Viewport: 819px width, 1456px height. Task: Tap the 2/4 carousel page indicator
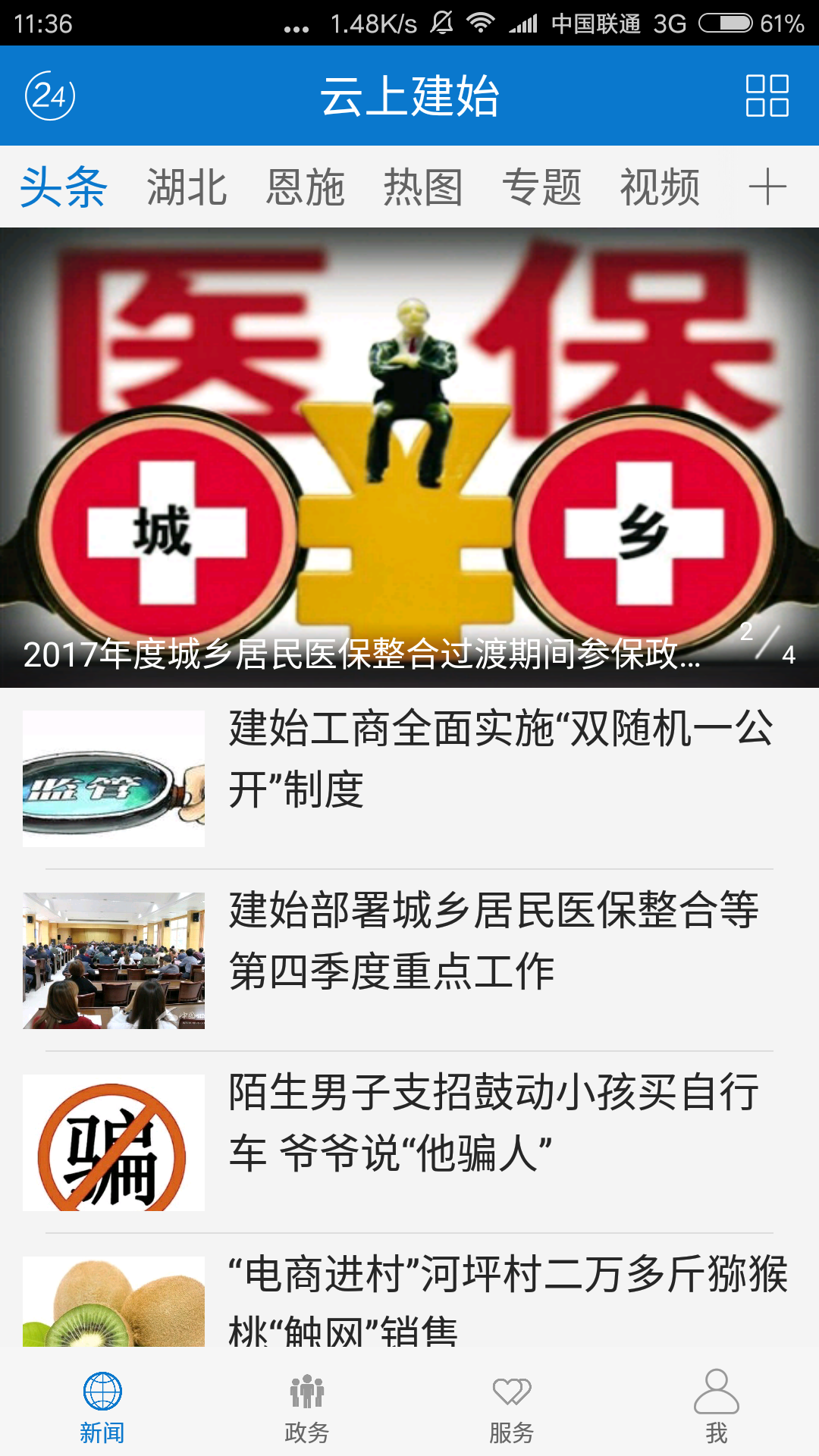tap(766, 648)
